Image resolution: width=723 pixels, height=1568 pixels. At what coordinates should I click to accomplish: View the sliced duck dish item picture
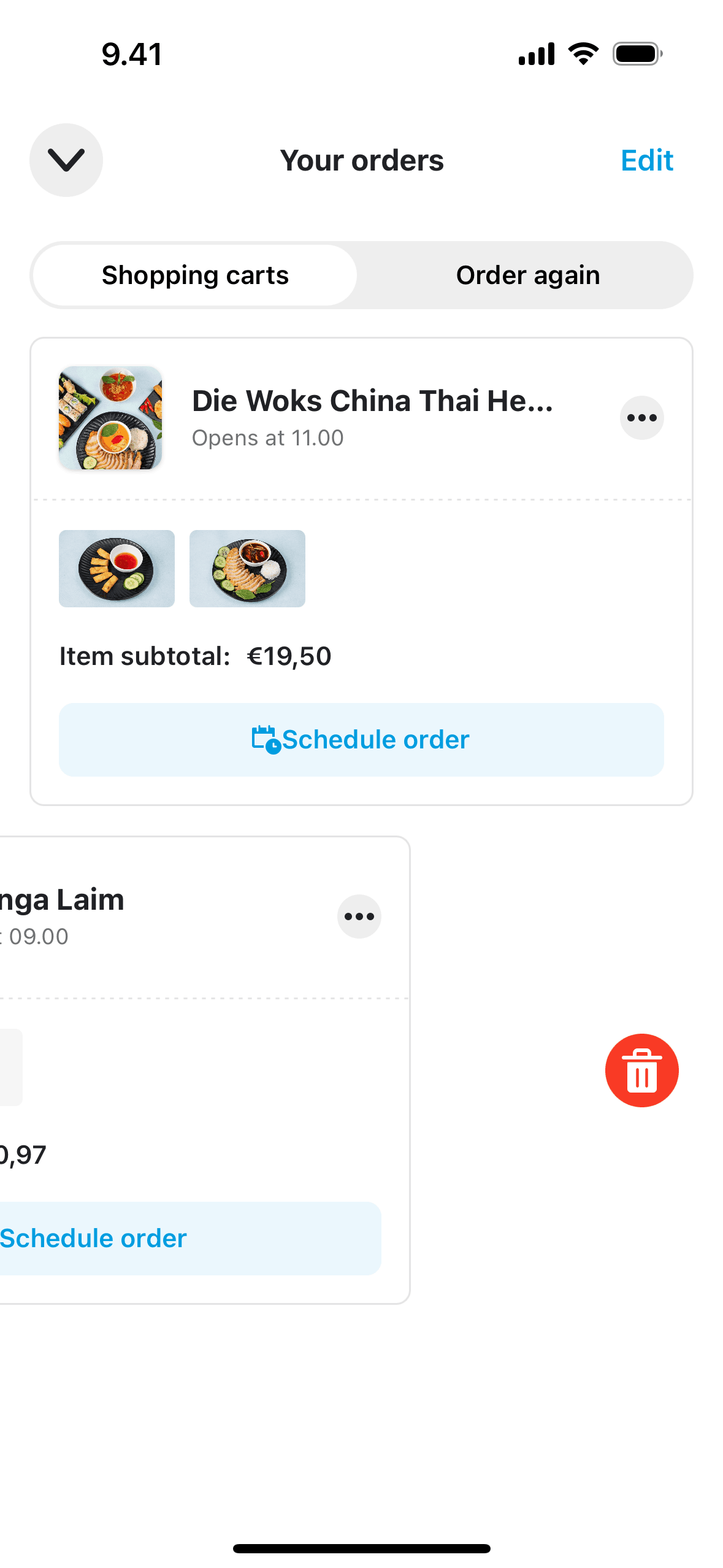pos(247,569)
